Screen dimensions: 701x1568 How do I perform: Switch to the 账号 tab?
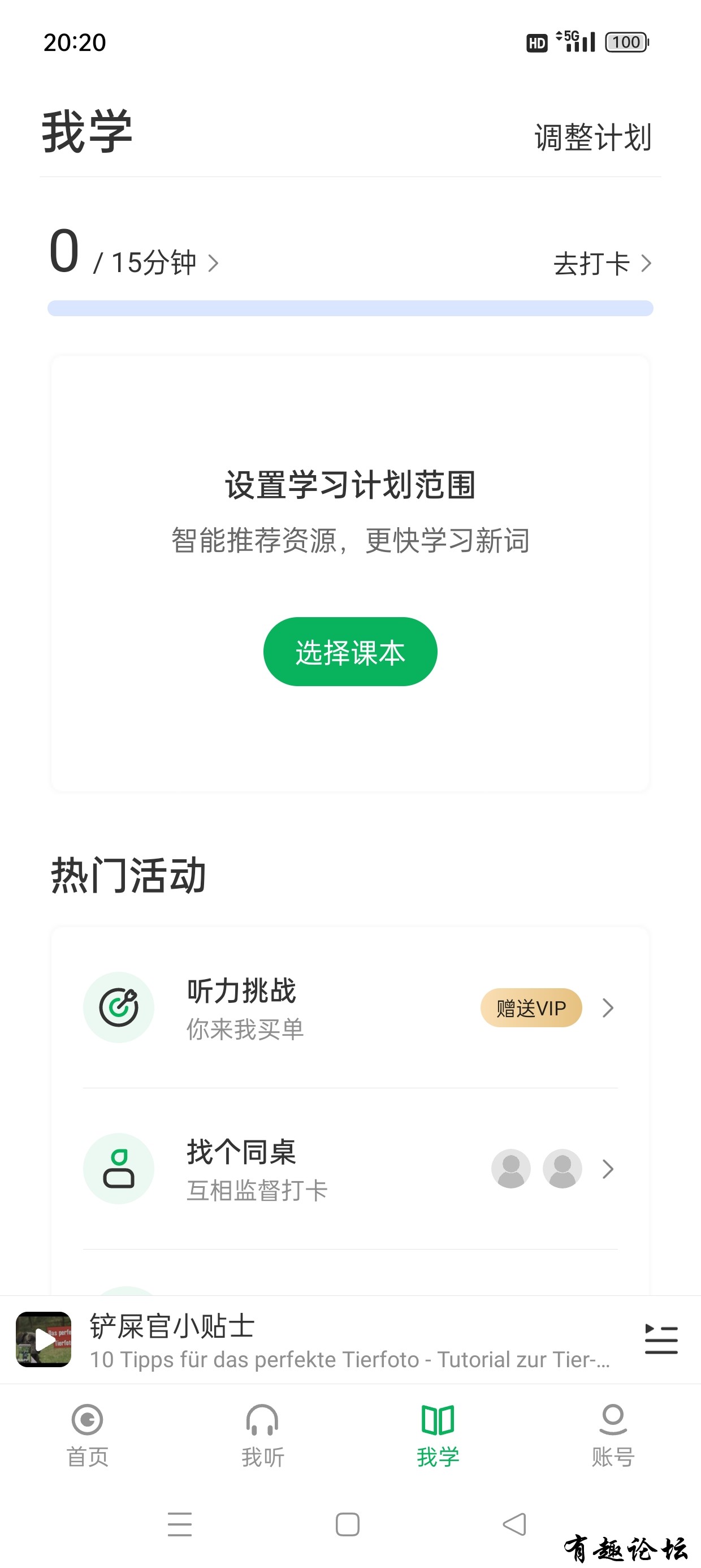point(613,1434)
